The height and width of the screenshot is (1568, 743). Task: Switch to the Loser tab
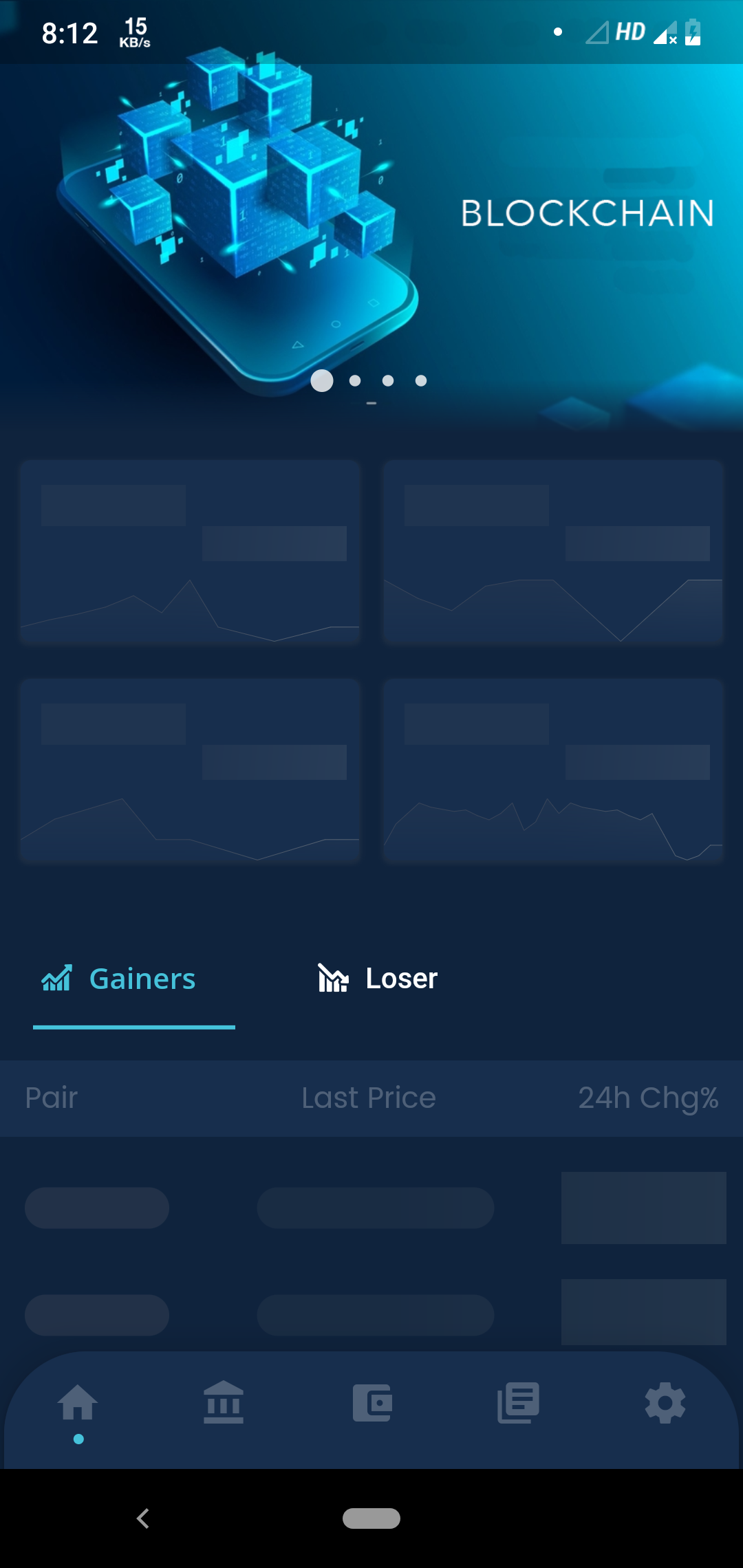[400, 978]
